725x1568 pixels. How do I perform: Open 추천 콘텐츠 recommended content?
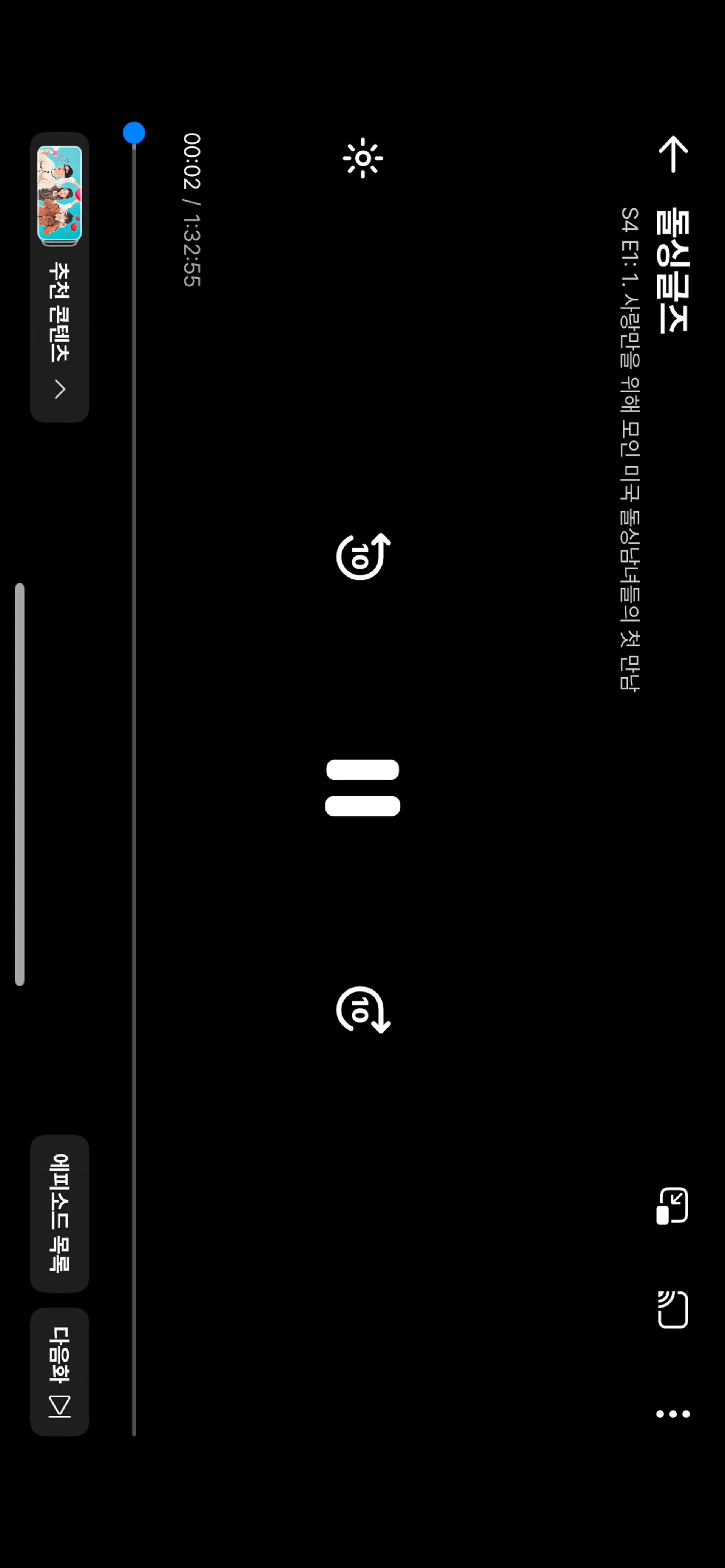point(60,277)
